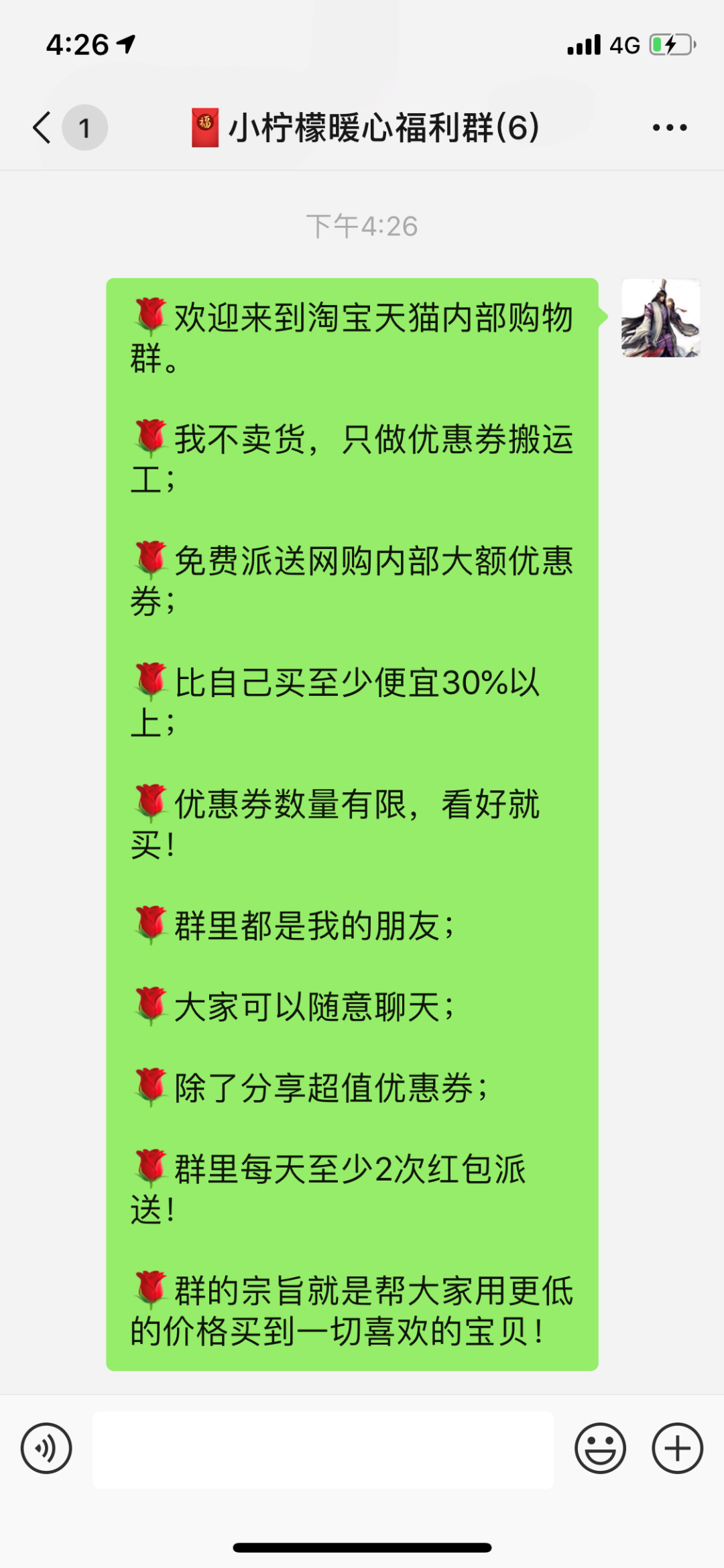Tap the sender's avatar picture
Viewport: 724px width, 1568px height.
(660, 318)
